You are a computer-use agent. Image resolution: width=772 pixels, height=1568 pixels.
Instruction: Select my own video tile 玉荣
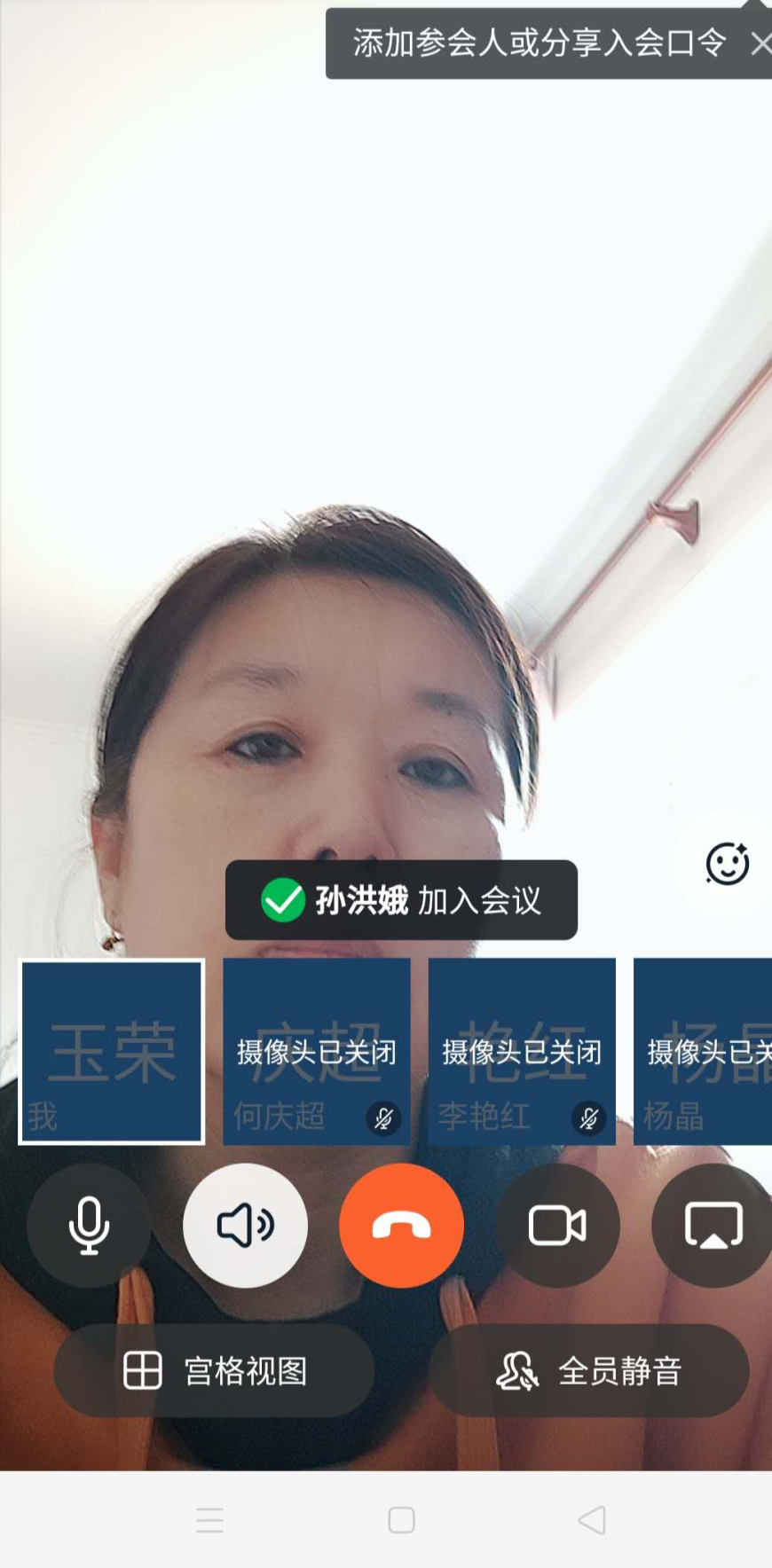tap(112, 1052)
